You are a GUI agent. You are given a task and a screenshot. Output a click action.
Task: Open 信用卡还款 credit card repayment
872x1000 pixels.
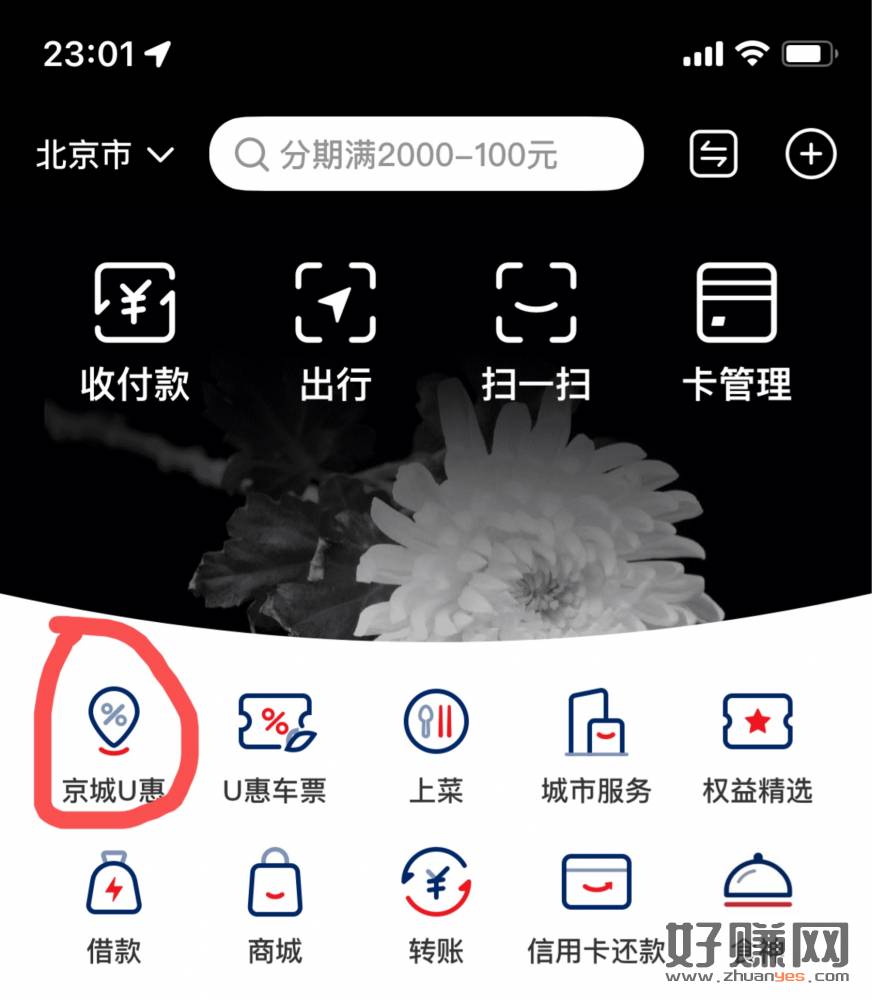tap(596, 905)
